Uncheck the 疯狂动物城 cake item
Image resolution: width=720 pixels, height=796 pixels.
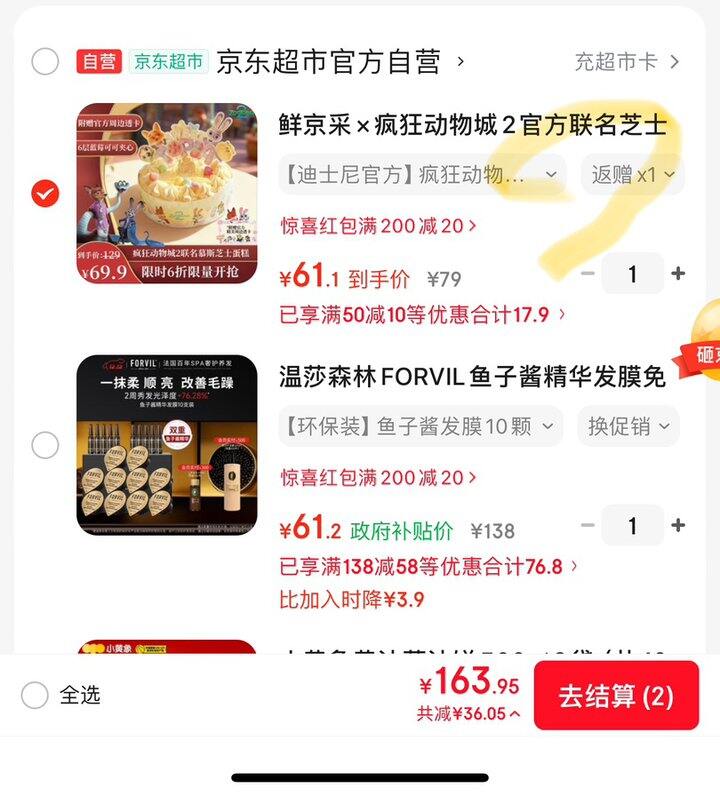tap(45, 194)
